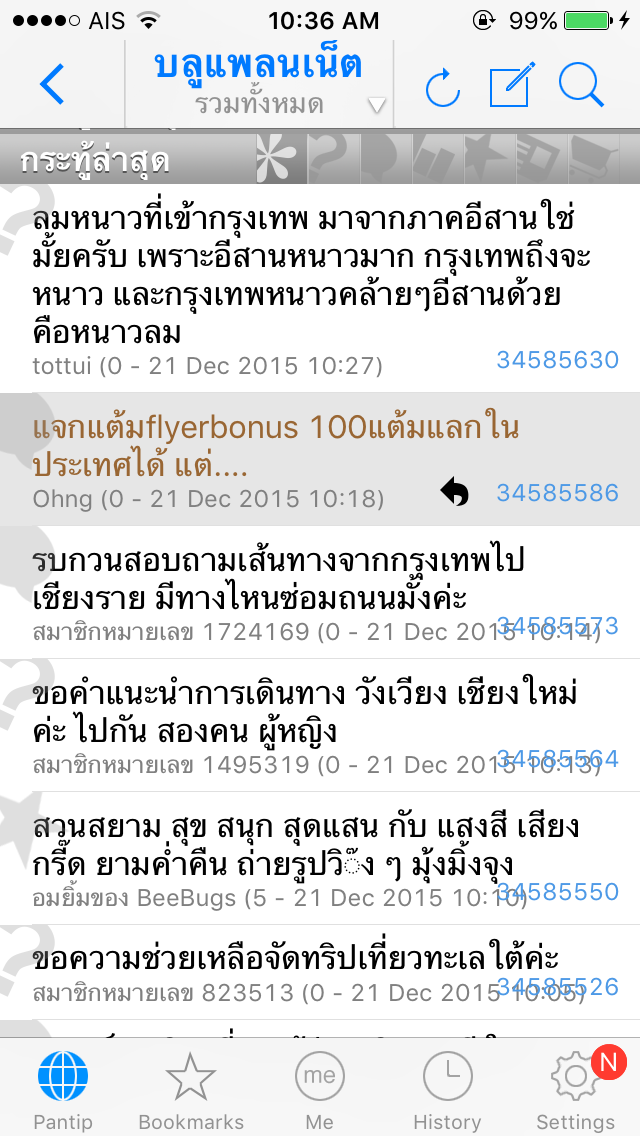Viewport: 640px width, 1136px height.
Task: Switch to the Pantip tab
Action: point(63,1089)
